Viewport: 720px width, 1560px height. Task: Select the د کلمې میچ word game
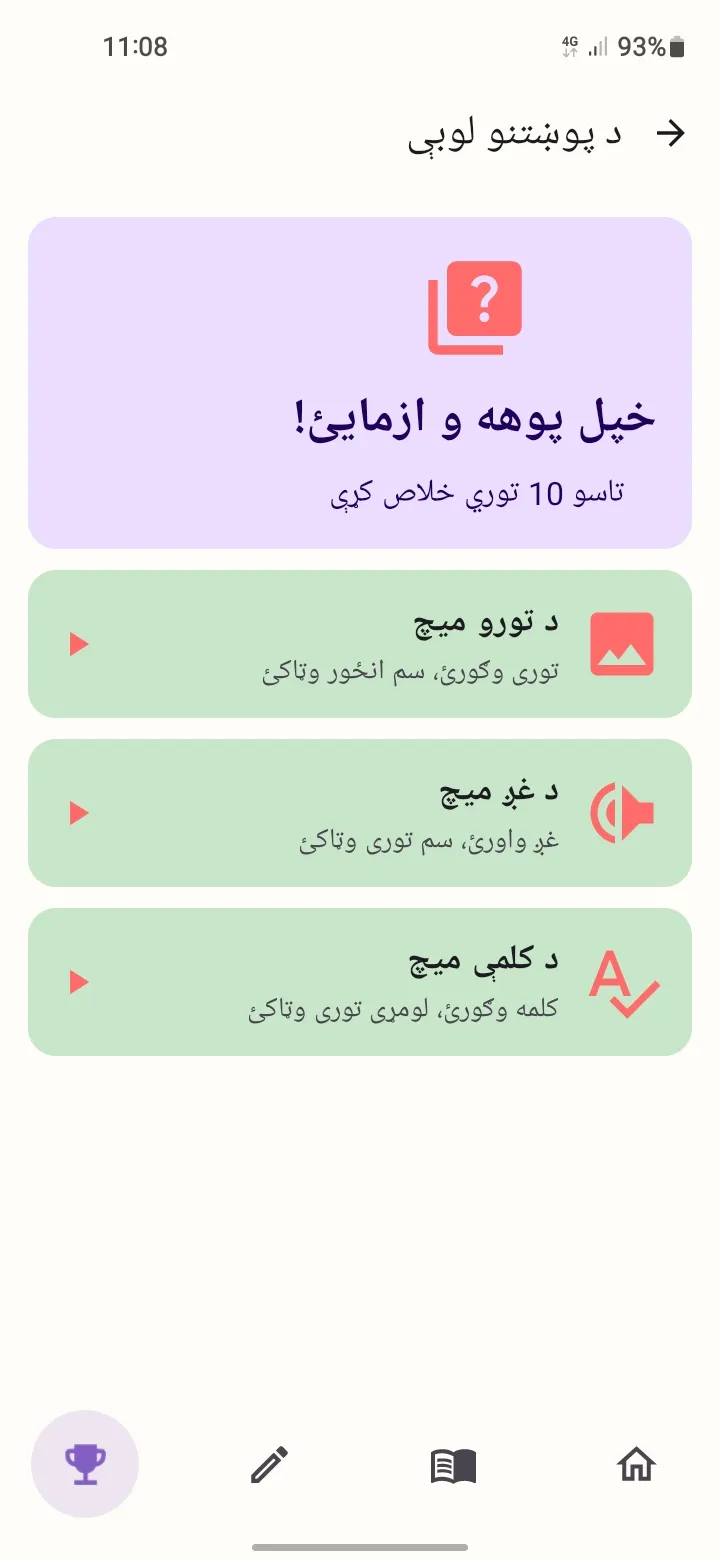pyautogui.click(x=360, y=981)
